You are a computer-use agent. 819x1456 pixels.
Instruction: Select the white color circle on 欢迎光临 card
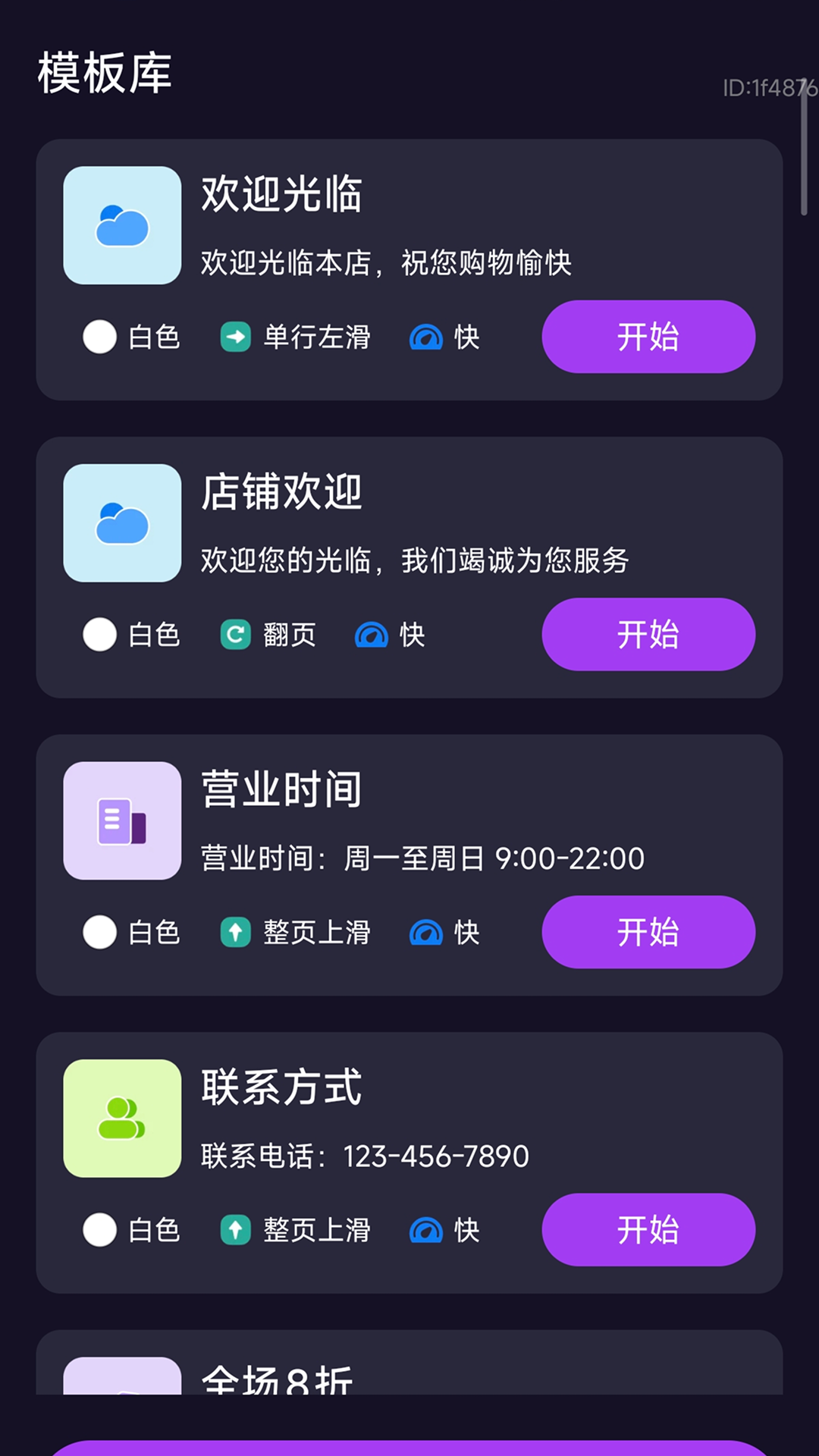(99, 338)
